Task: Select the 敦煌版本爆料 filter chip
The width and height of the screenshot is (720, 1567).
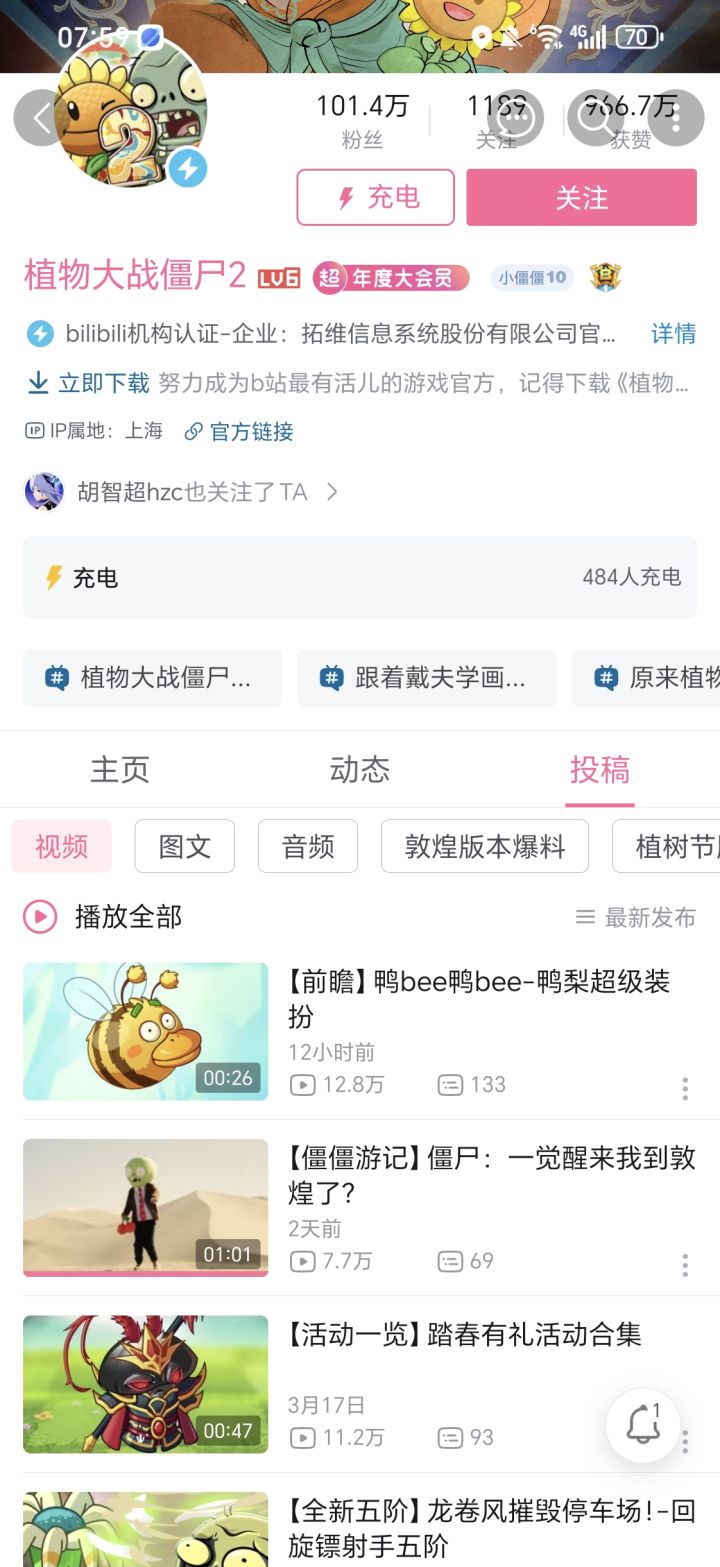Action: click(x=484, y=846)
